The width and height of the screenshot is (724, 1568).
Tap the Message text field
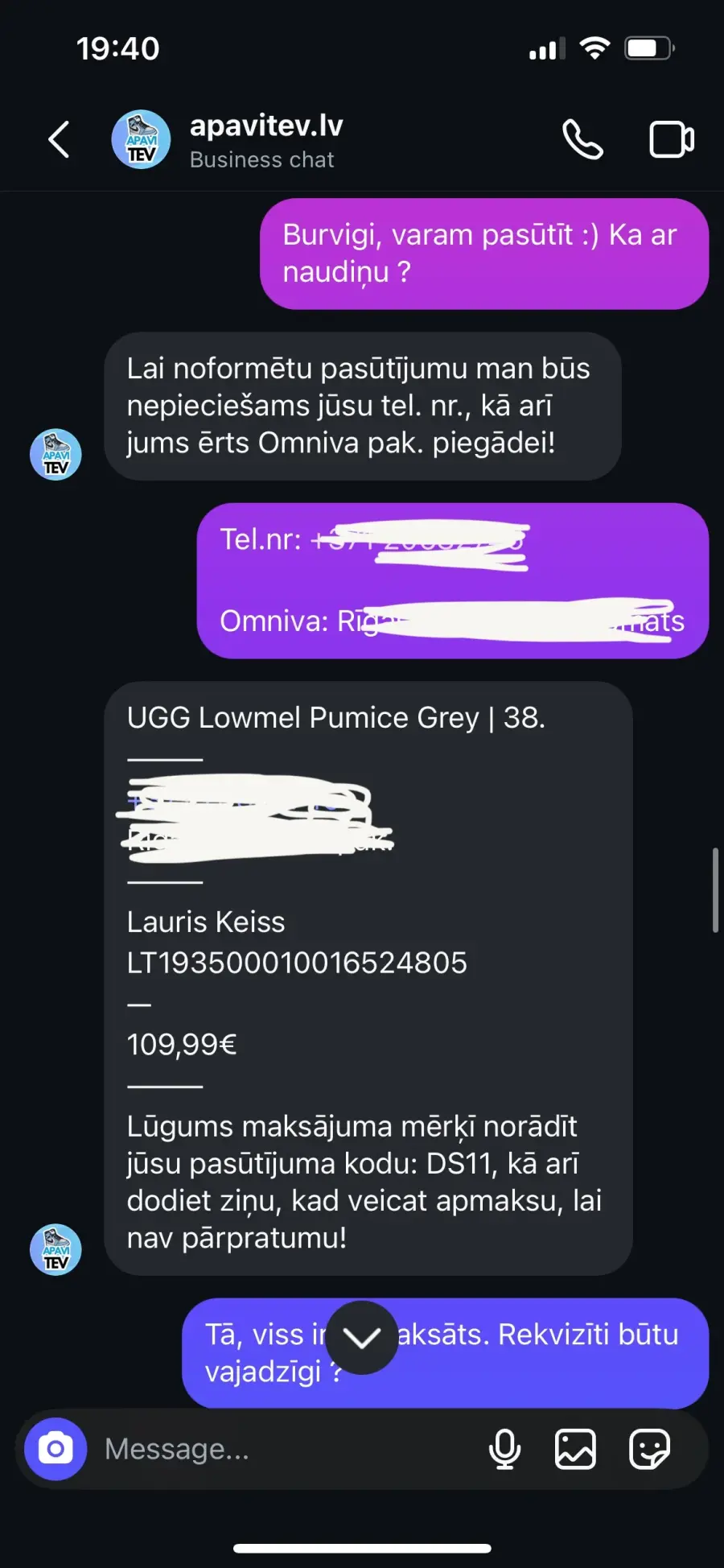coord(290,1449)
